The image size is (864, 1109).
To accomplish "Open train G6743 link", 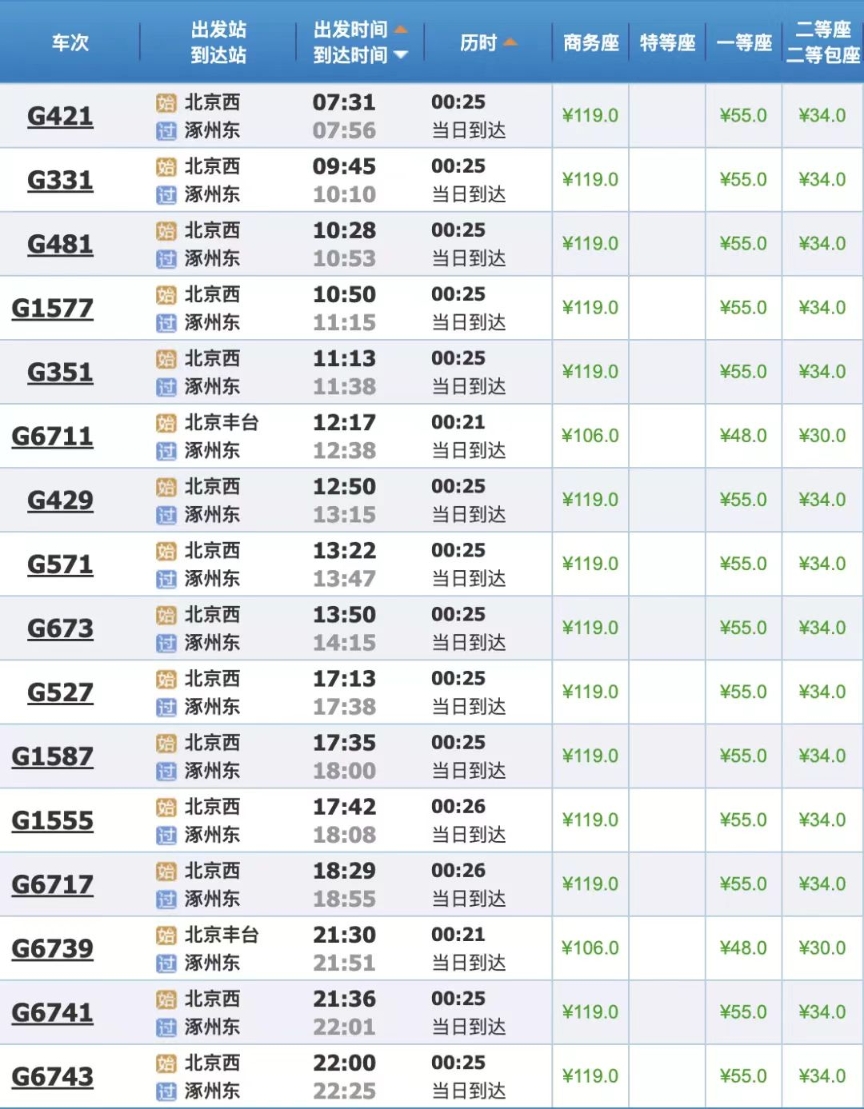I will tap(53, 1076).
